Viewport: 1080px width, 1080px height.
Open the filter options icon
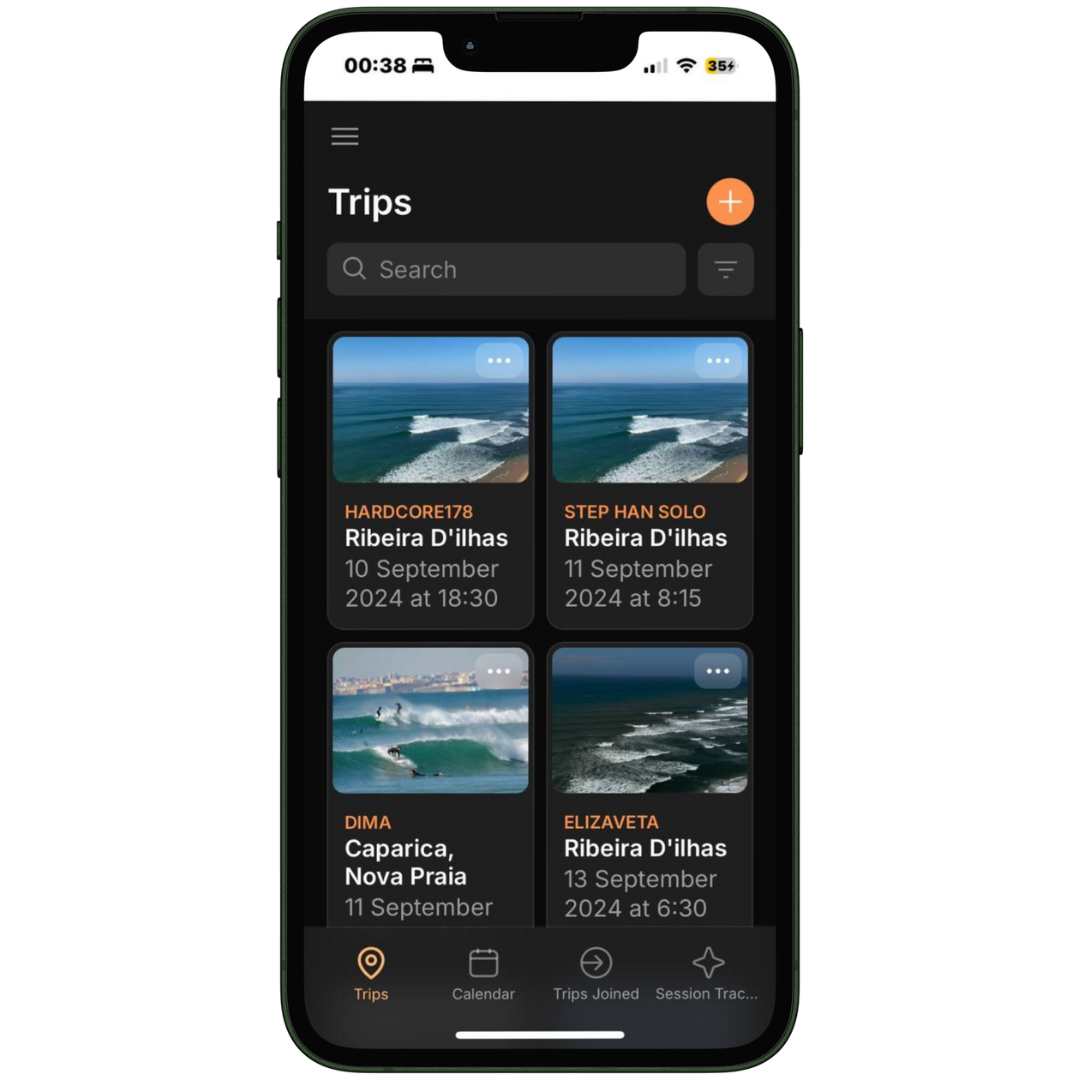[x=725, y=269]
